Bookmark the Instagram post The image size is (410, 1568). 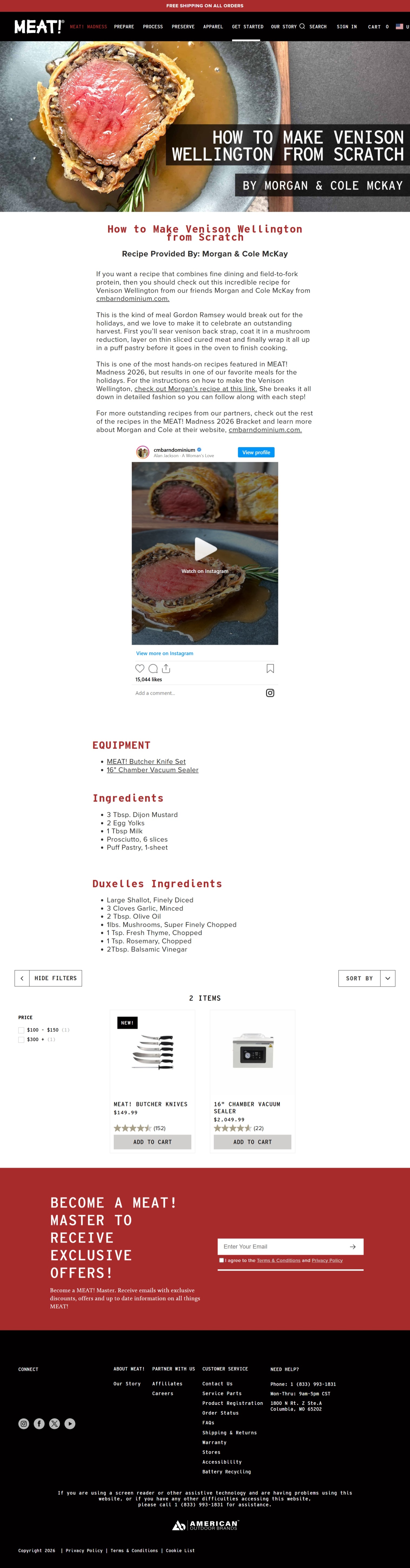tap(271, 668)
